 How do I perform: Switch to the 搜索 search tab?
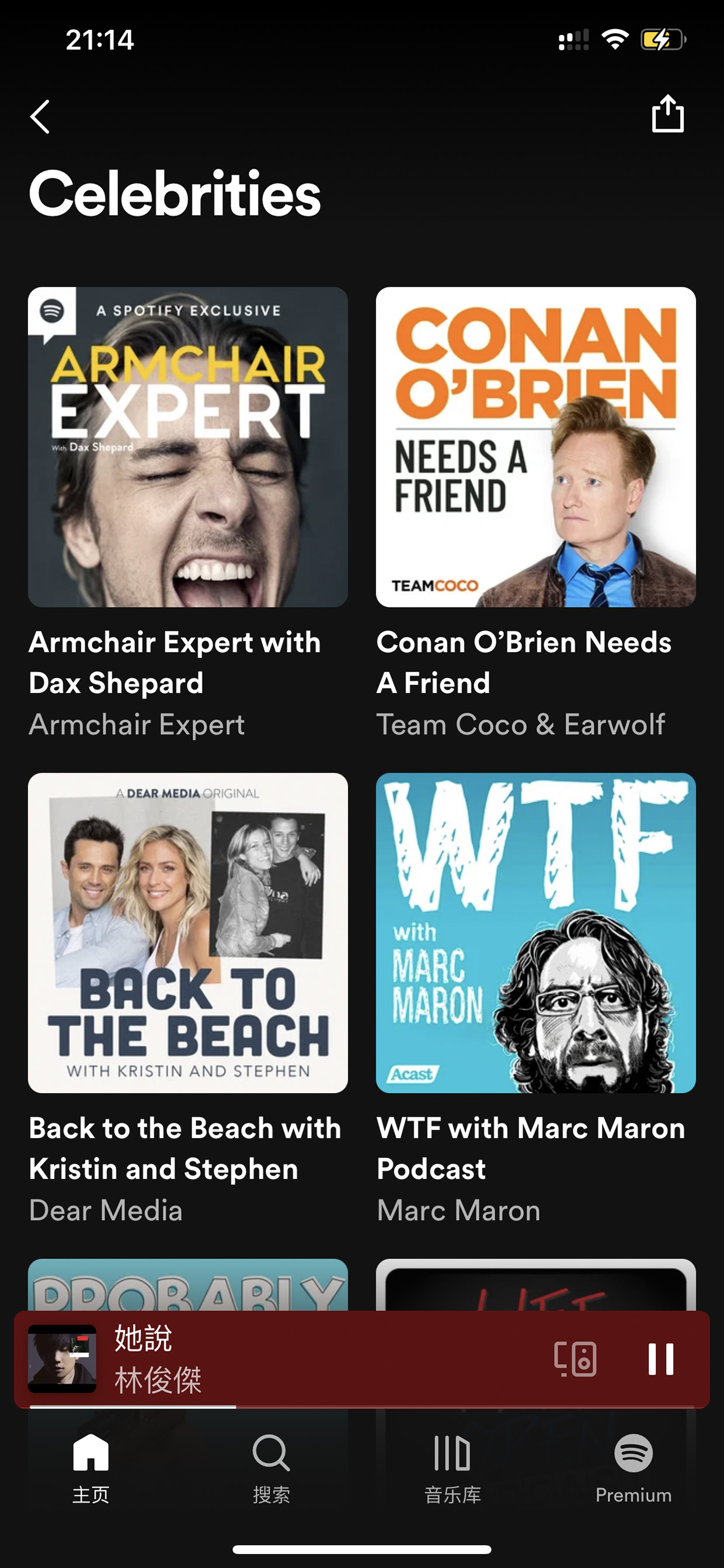(271, 1468)
